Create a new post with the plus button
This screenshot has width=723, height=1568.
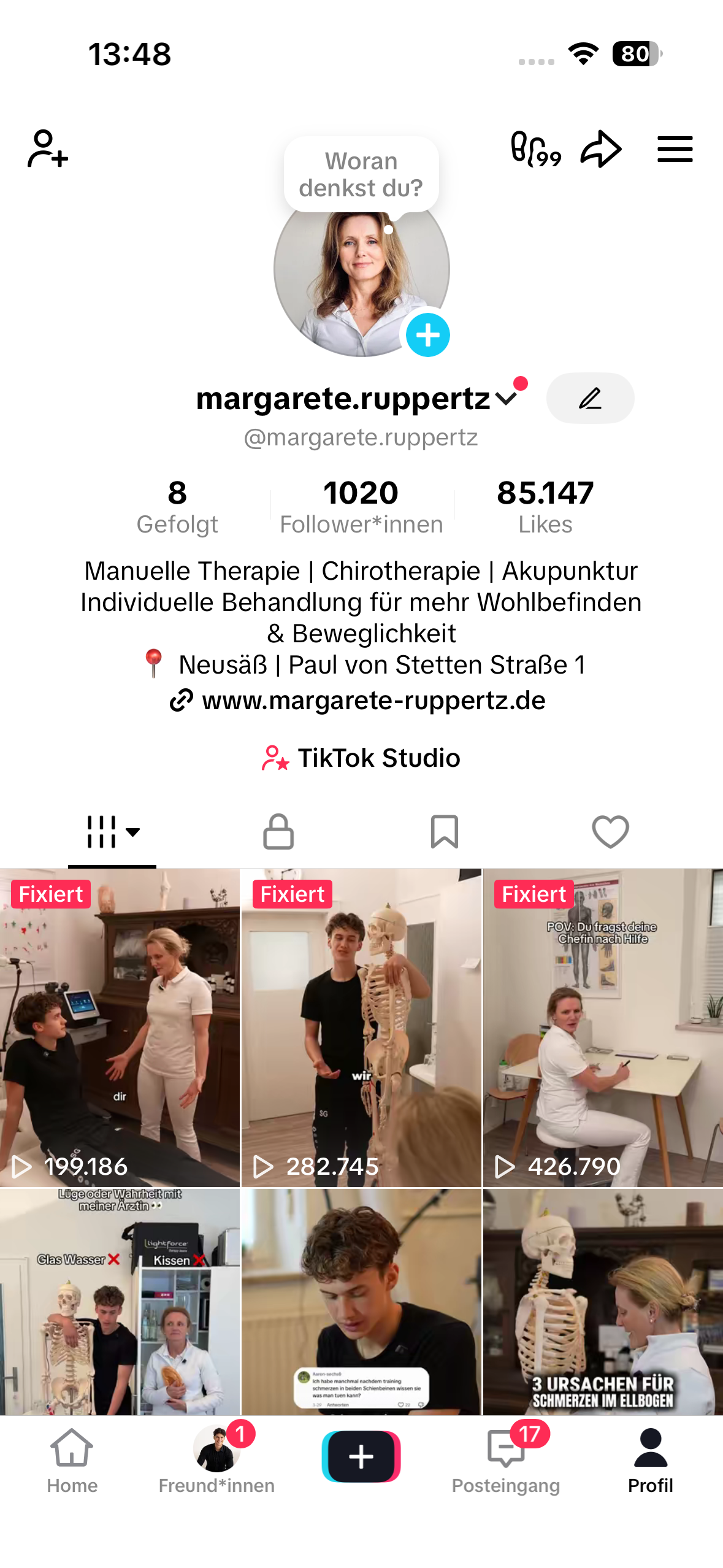[x=361, y=1456]
